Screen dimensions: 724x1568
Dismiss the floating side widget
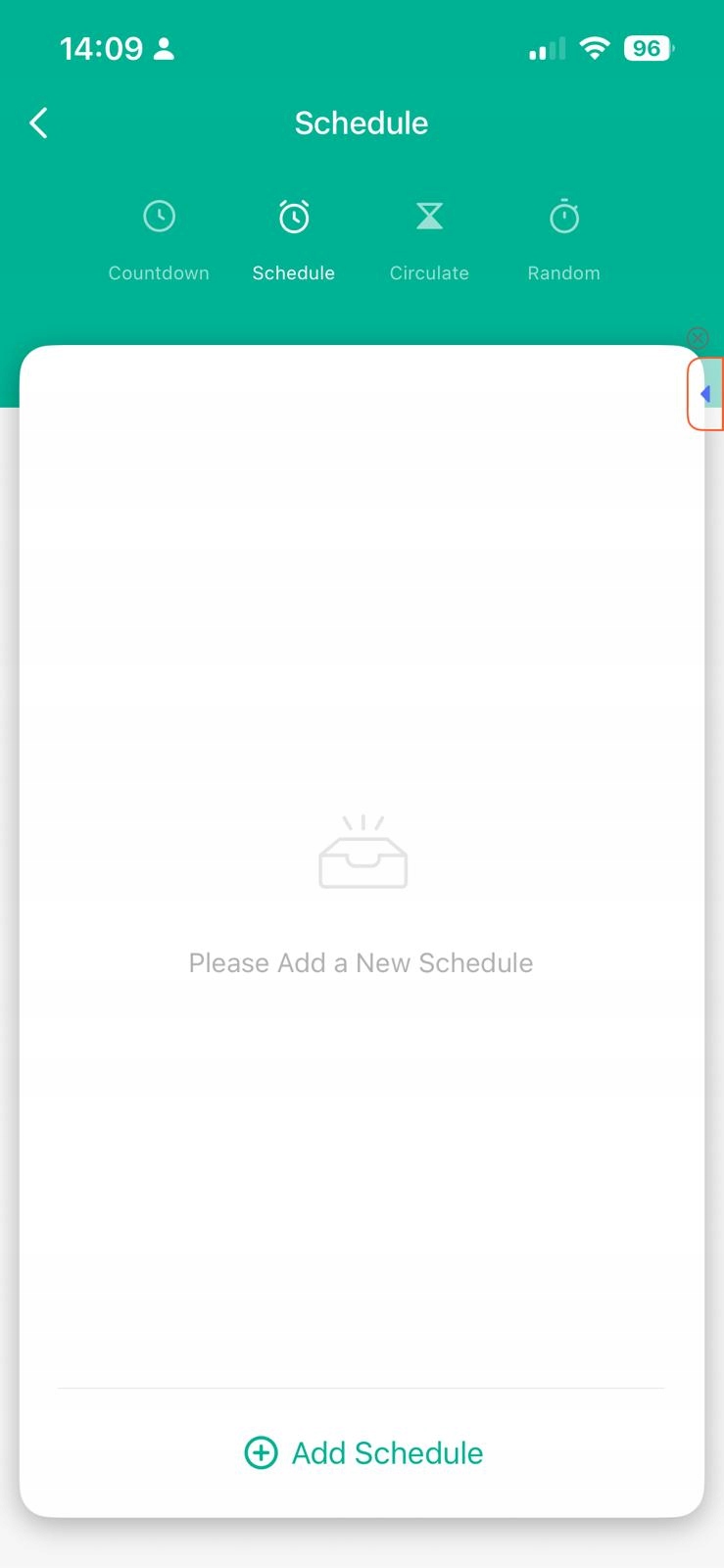(698, 338)
